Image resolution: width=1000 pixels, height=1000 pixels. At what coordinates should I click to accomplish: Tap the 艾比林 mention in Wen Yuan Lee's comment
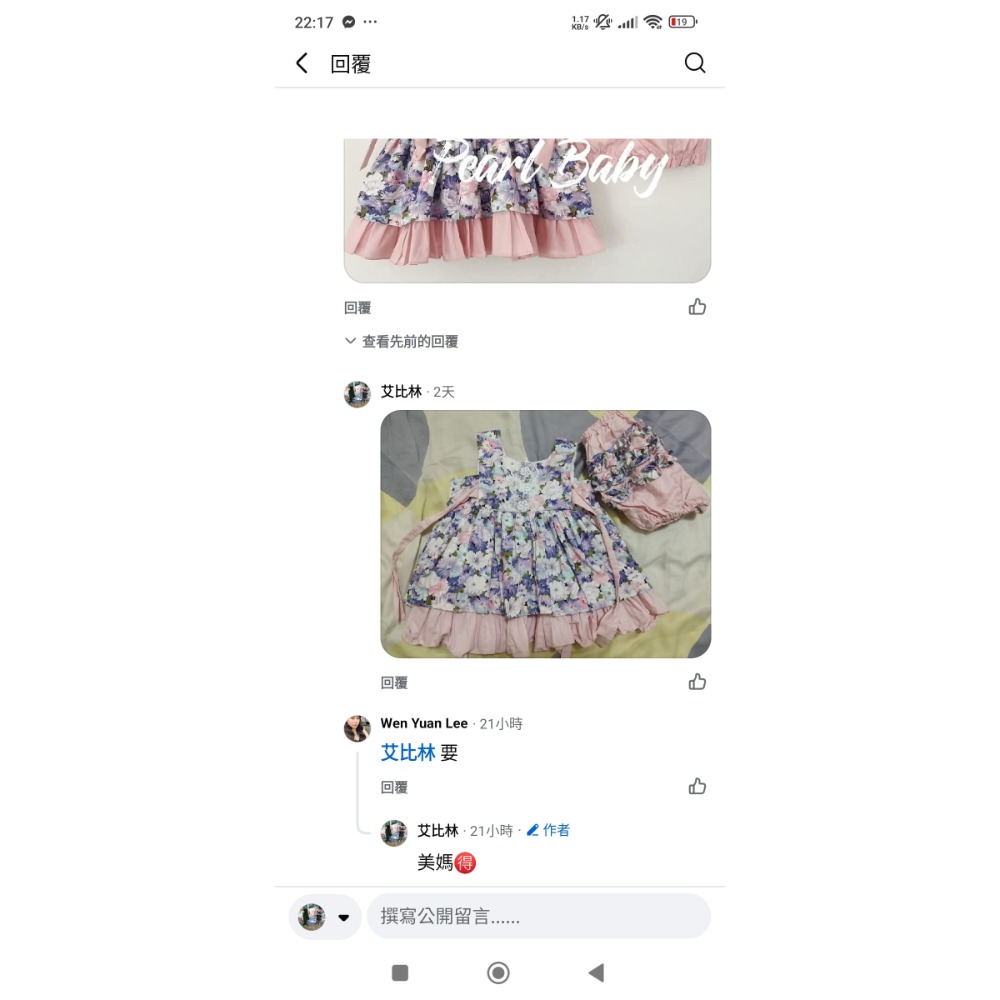click(x=408, y=753)
